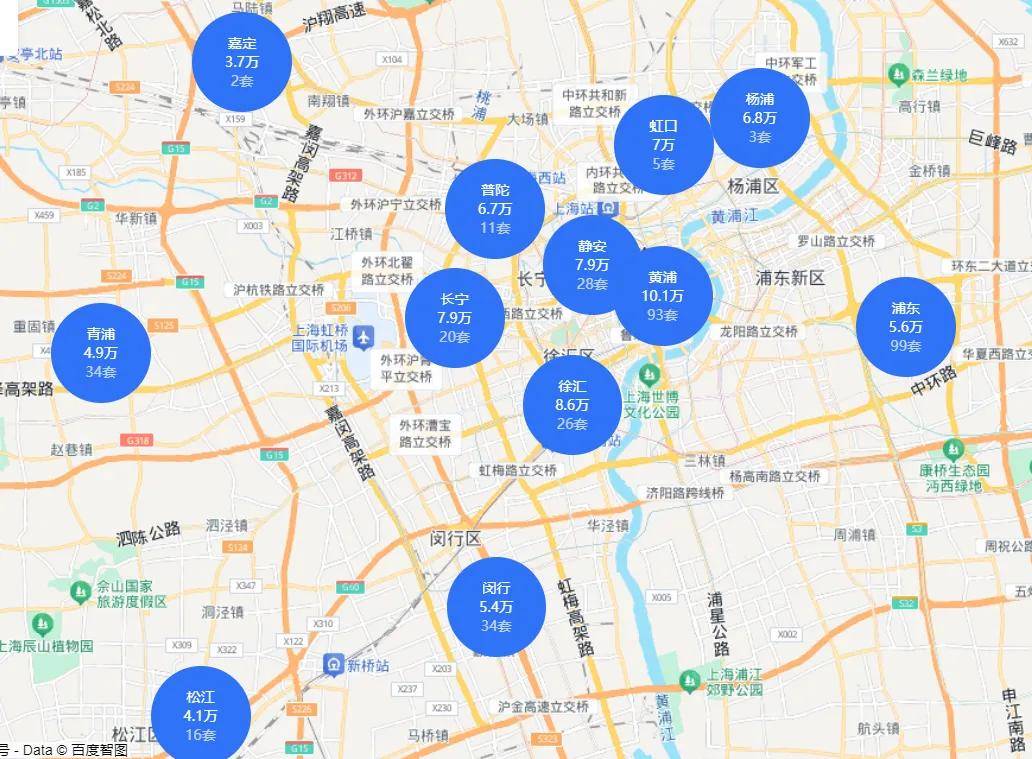Select the 徐汇 8.6万 marker

coord(572,404)
